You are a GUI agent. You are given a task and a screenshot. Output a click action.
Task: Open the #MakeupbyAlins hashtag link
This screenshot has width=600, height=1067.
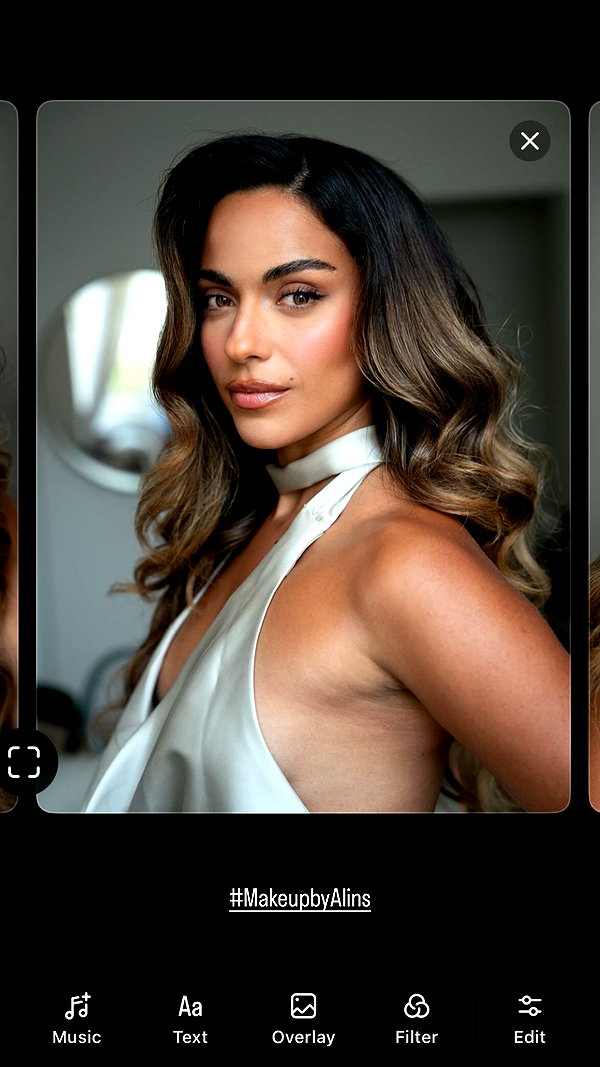coord(300,898)
